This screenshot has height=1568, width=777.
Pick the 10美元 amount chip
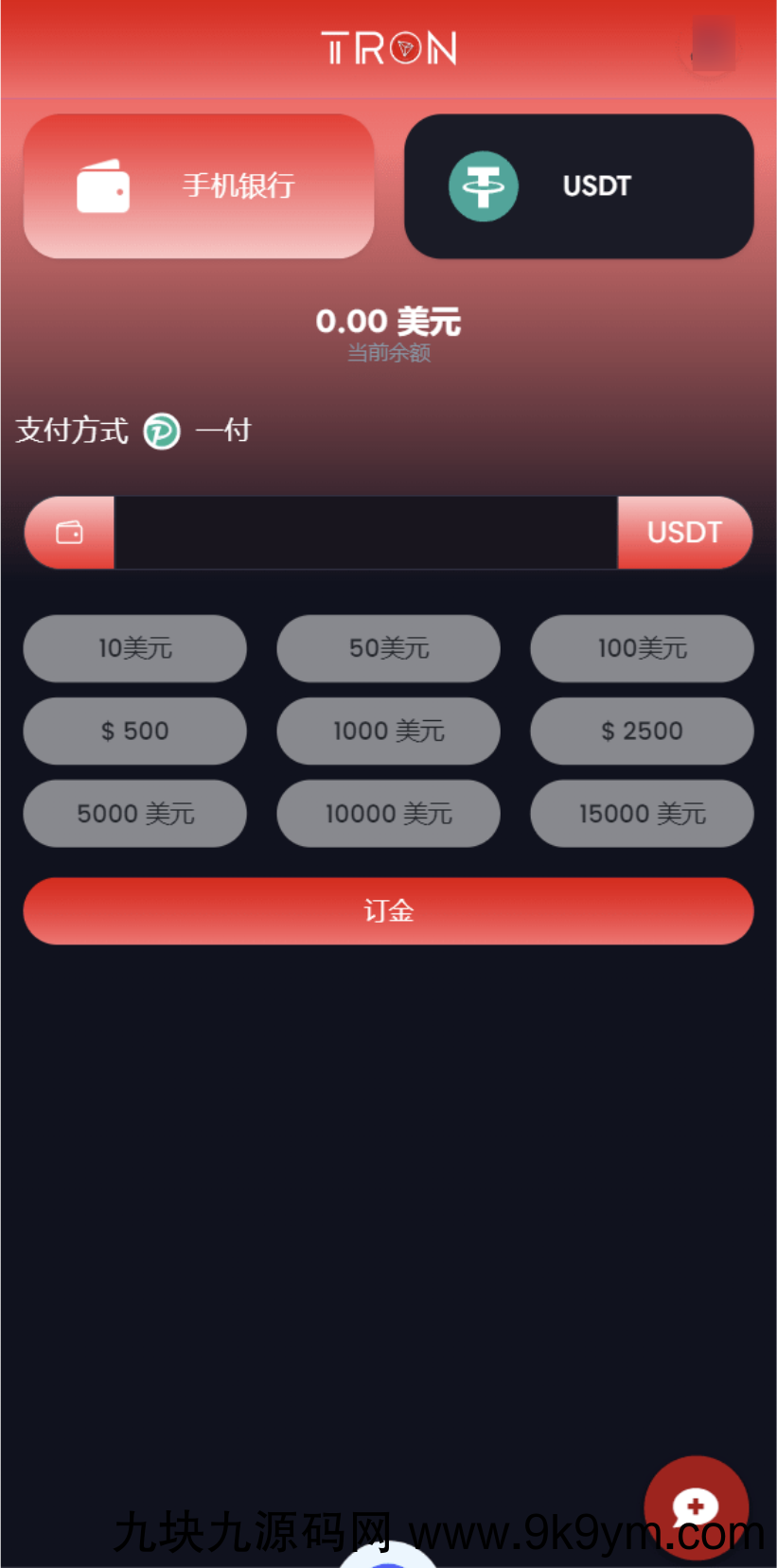point(134,648)
